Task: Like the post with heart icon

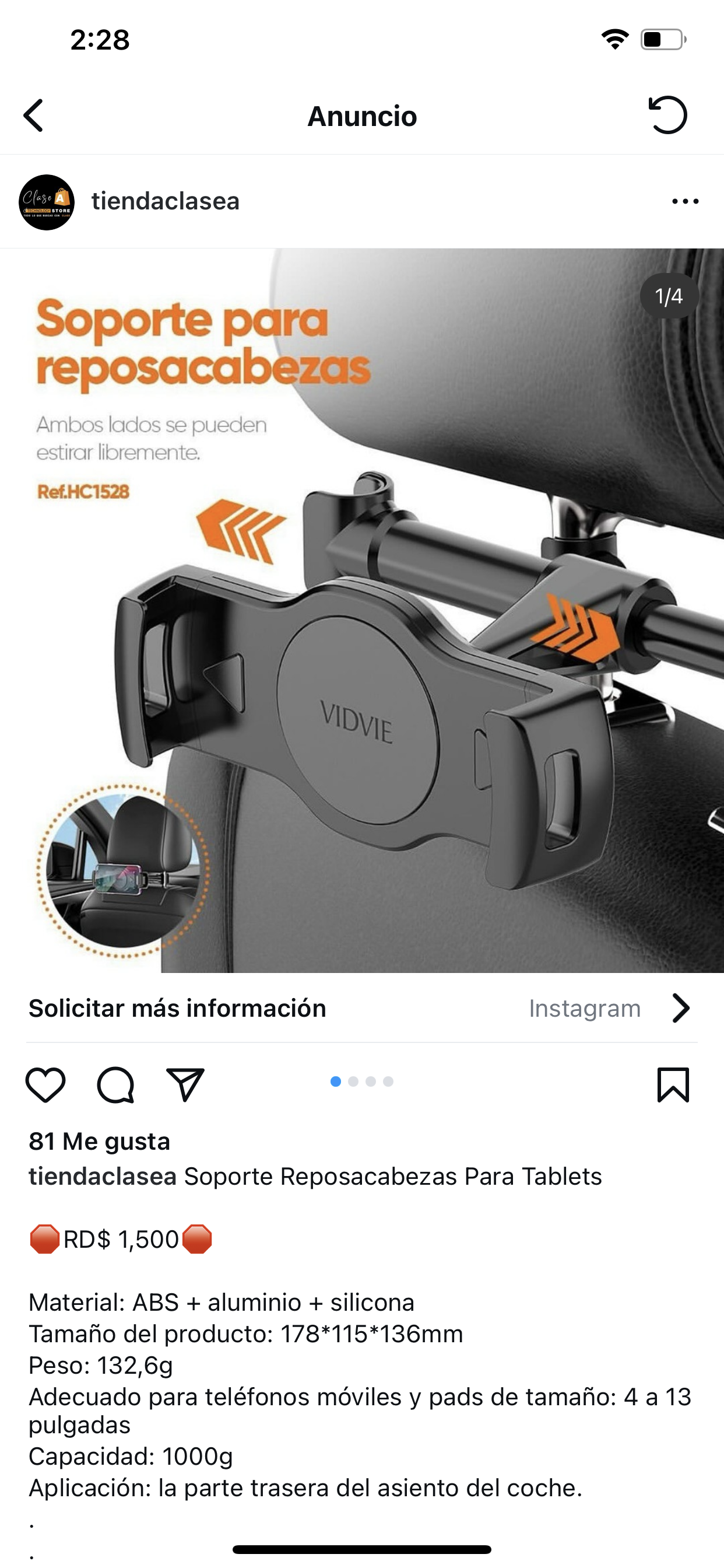Action: pyautogui.click(x=45, y=1084)
